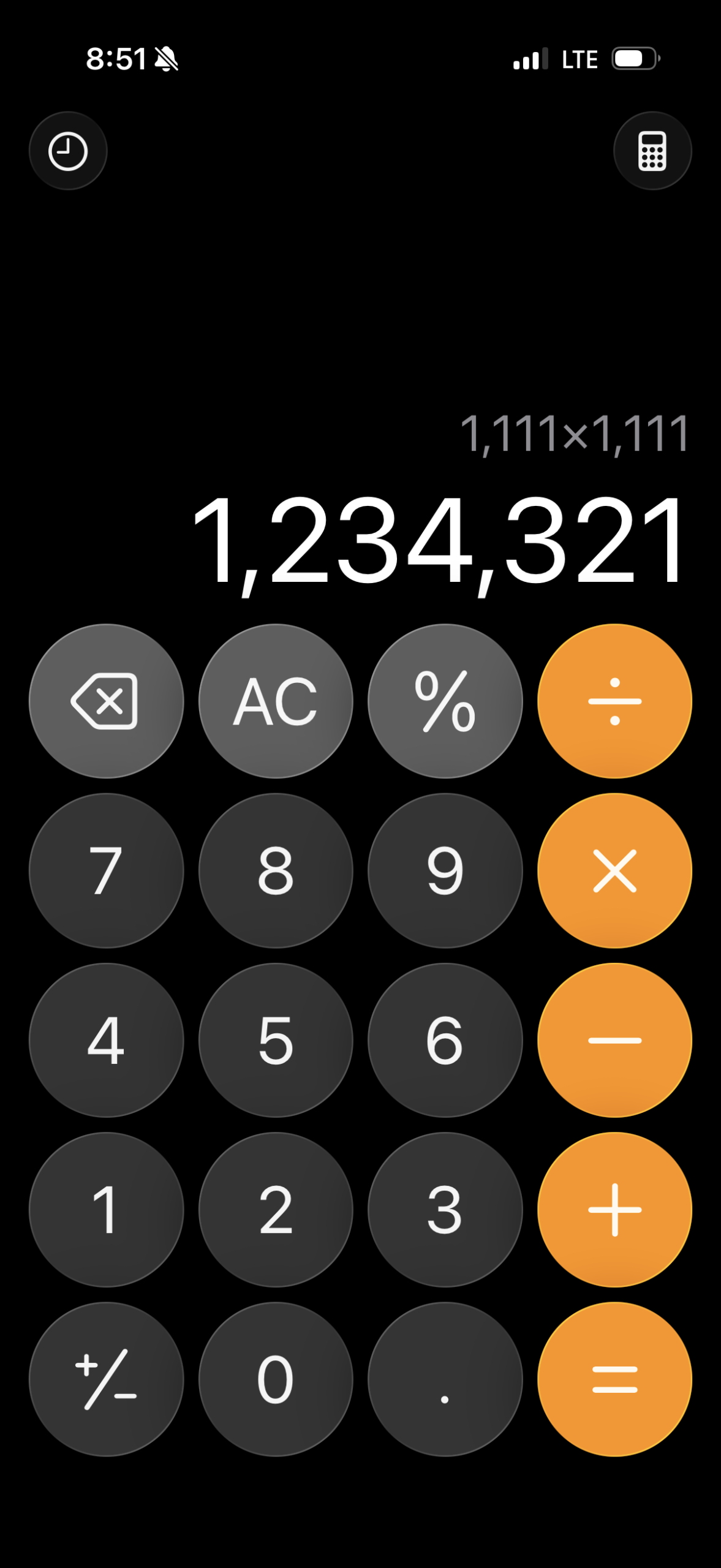This screenshot has width=721, height=1568.
Task: Clear everything with the AC key
Action: click(276, 701)
